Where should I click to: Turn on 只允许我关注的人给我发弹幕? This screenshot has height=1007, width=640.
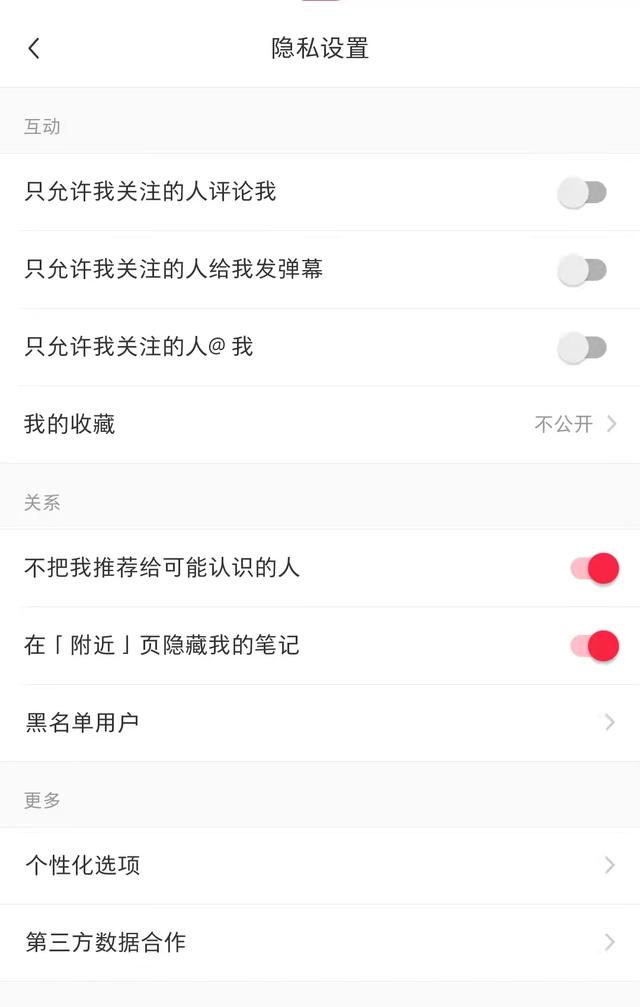point(582,270)
